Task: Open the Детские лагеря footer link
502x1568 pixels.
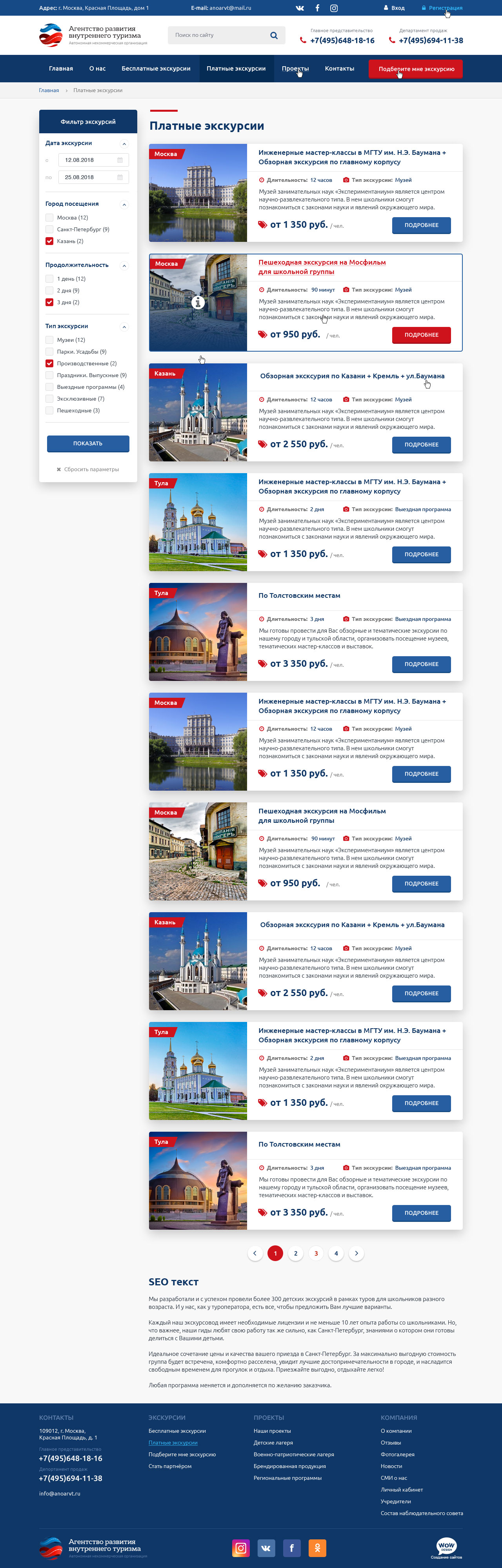Action: (273, 1443)
